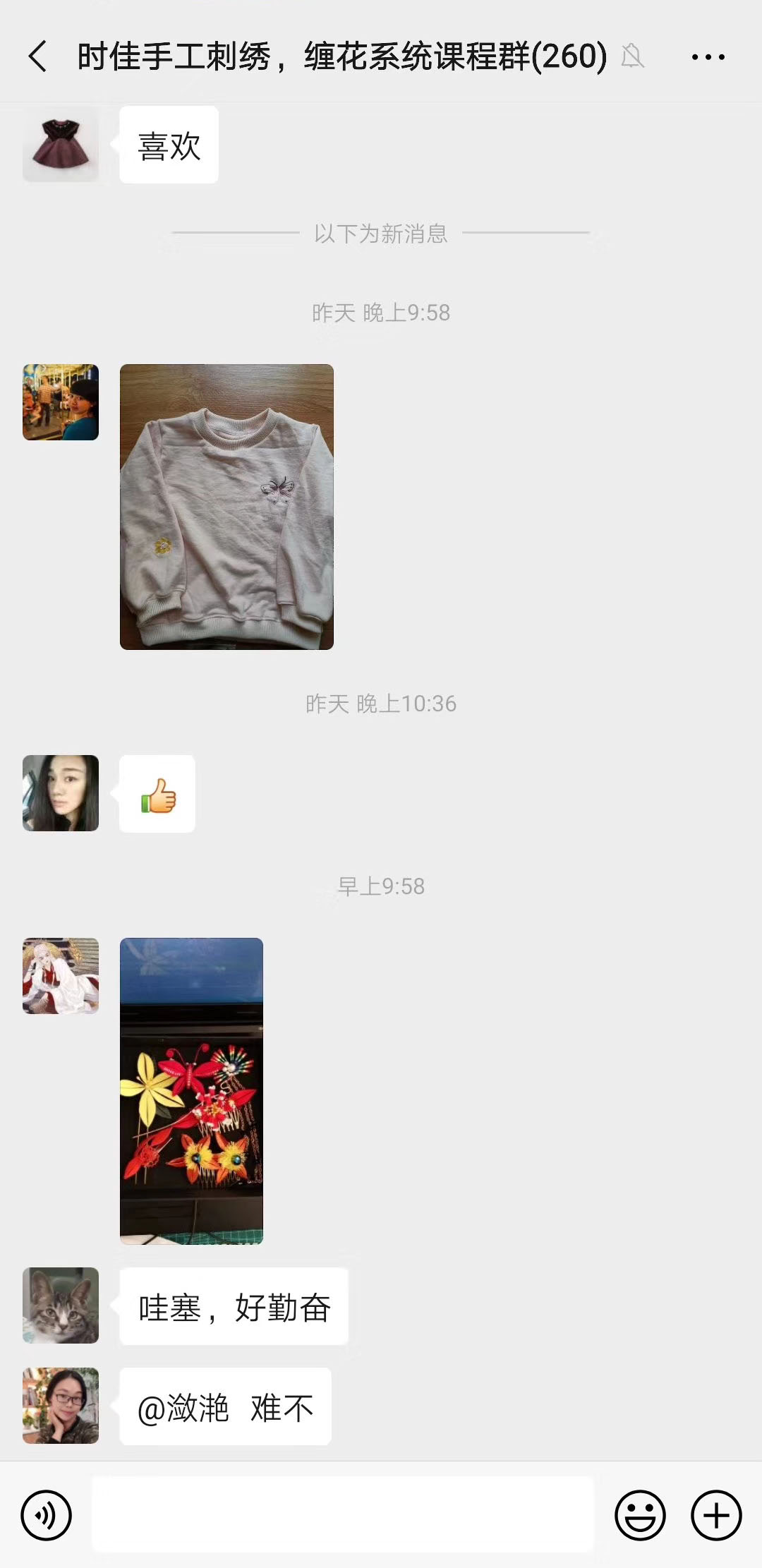Open profile of thumbs-up message sender
This screenshot has height=1568, width=762.
[61, 793]
